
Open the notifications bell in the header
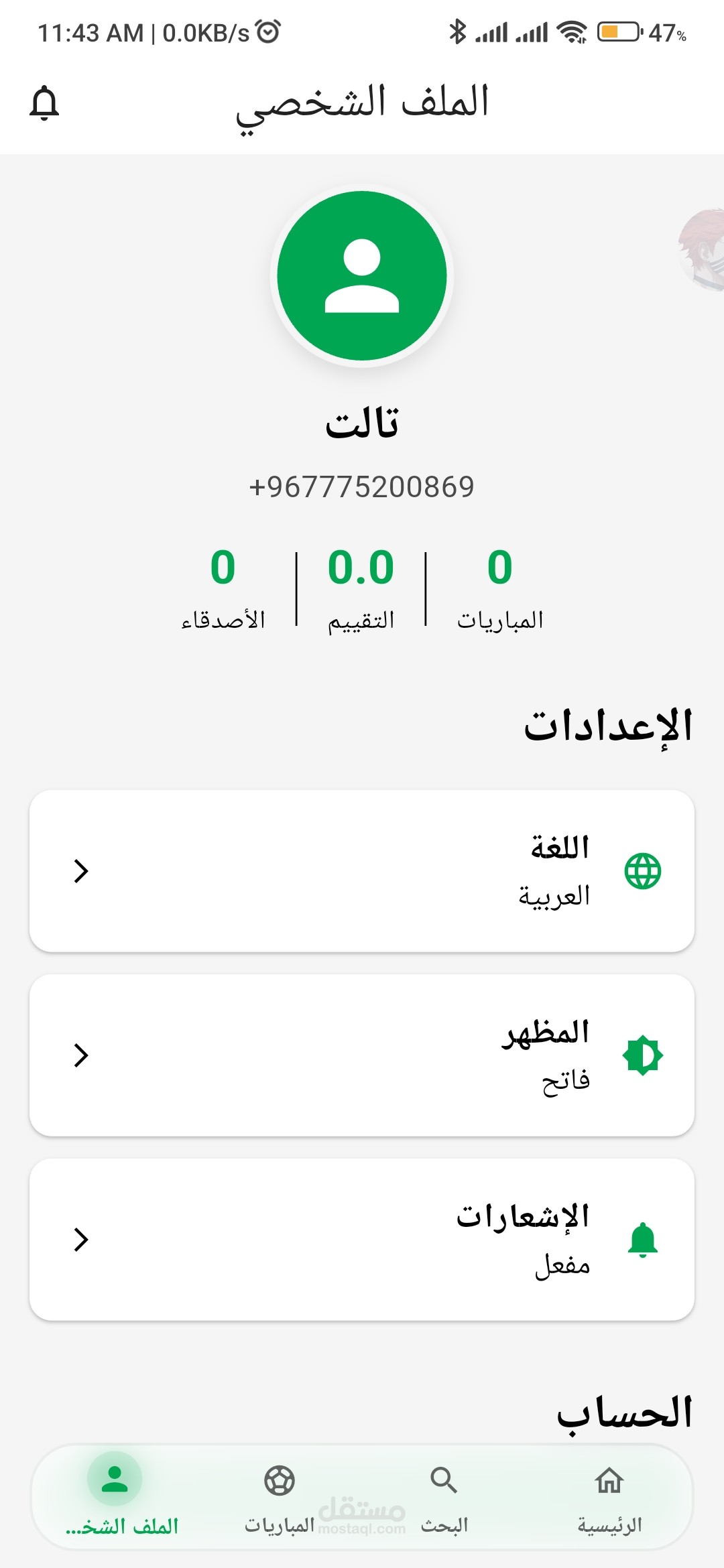click(44, 103)
